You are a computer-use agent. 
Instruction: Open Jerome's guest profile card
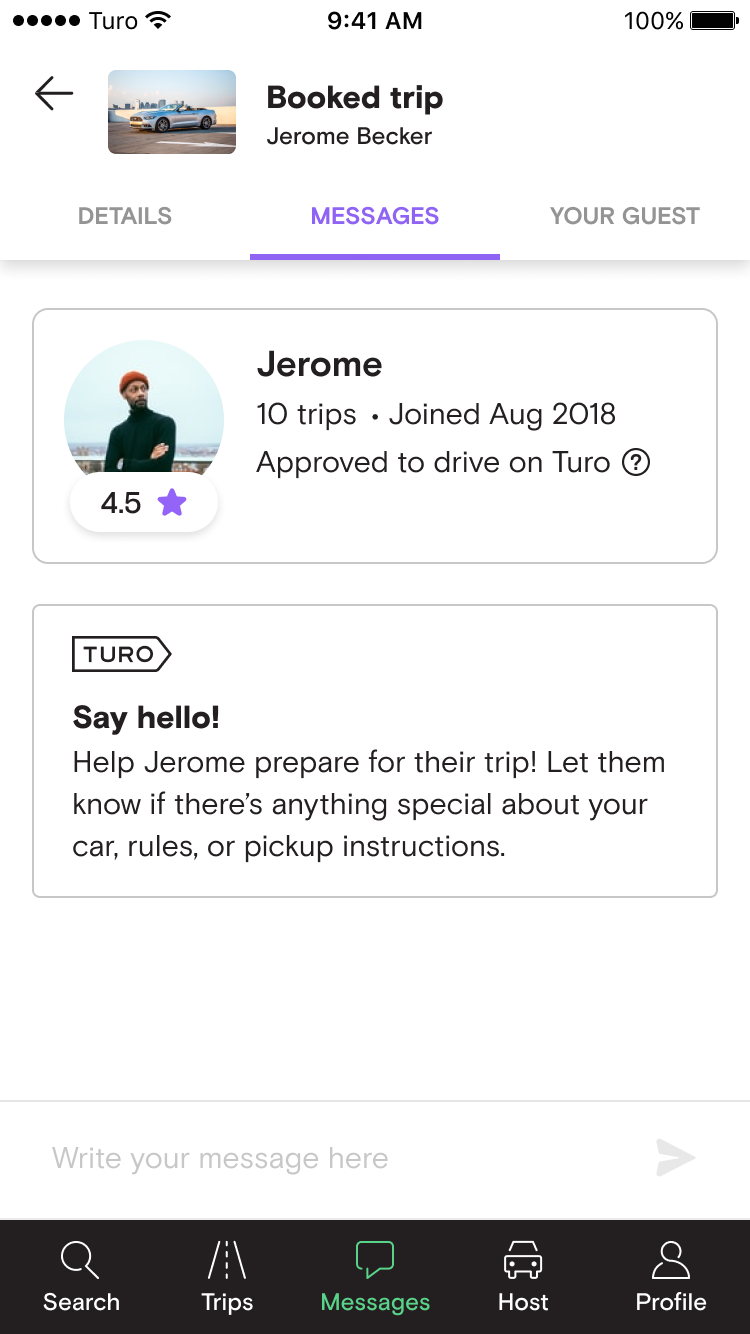[x=375, y=436]
